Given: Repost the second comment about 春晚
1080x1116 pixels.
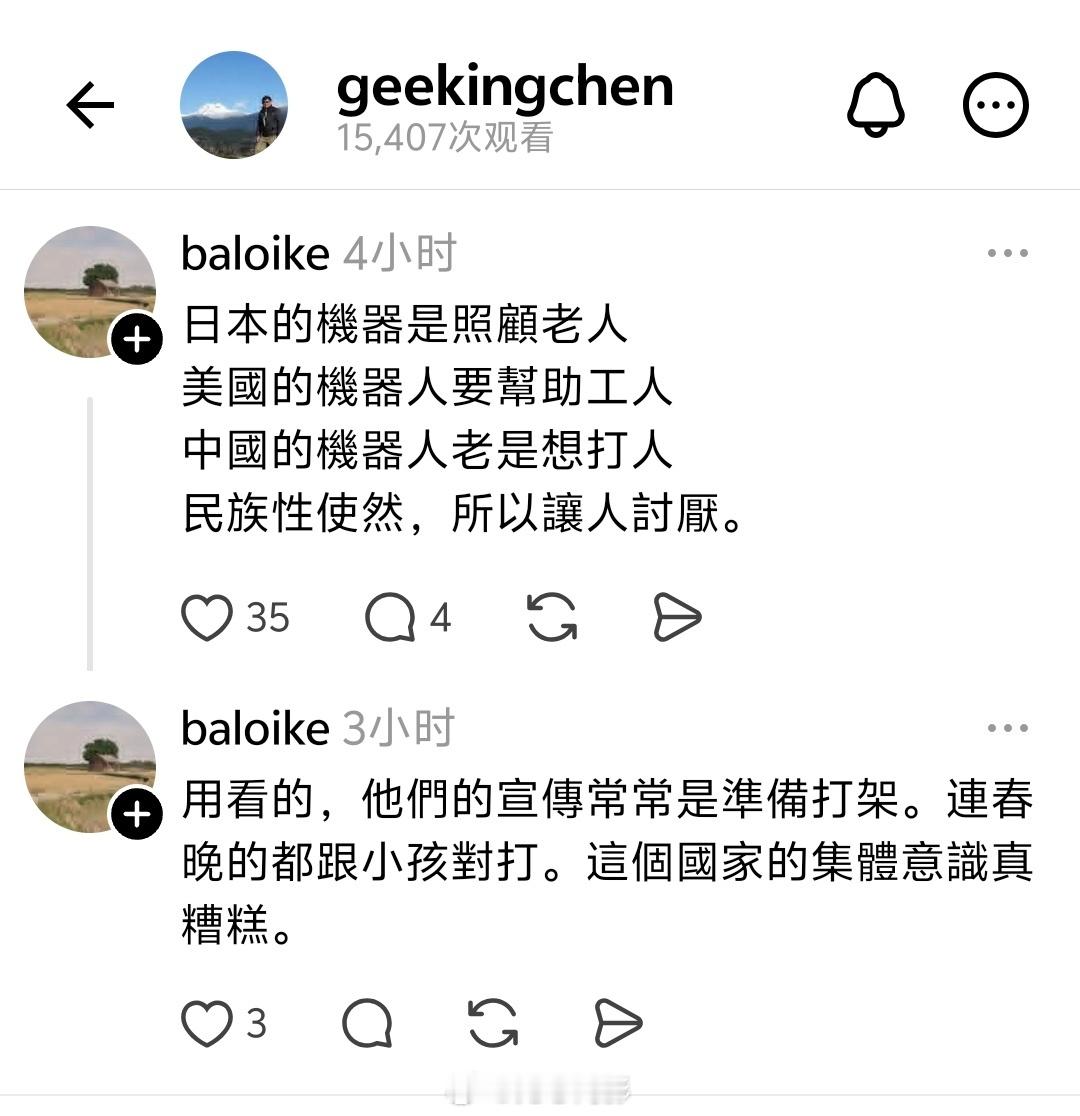Looking at the screenshot, I should pyautogui.click(x=492, y=1022).
